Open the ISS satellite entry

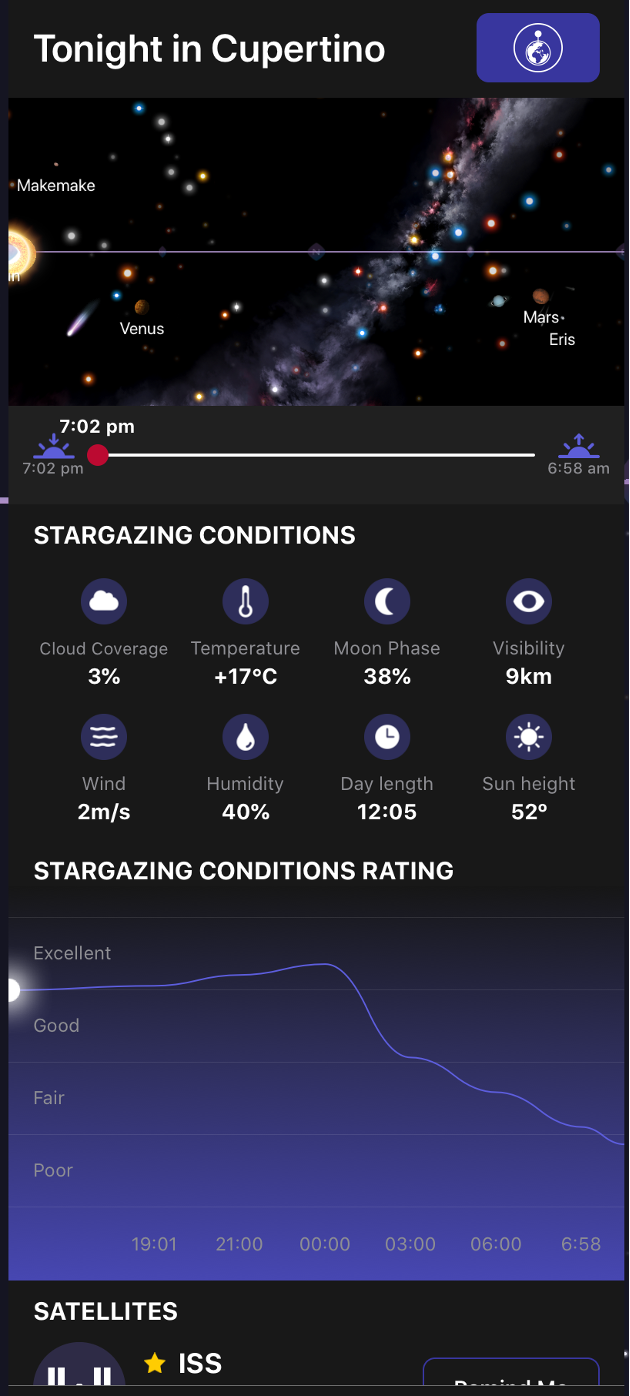[x=200, y=1363]
